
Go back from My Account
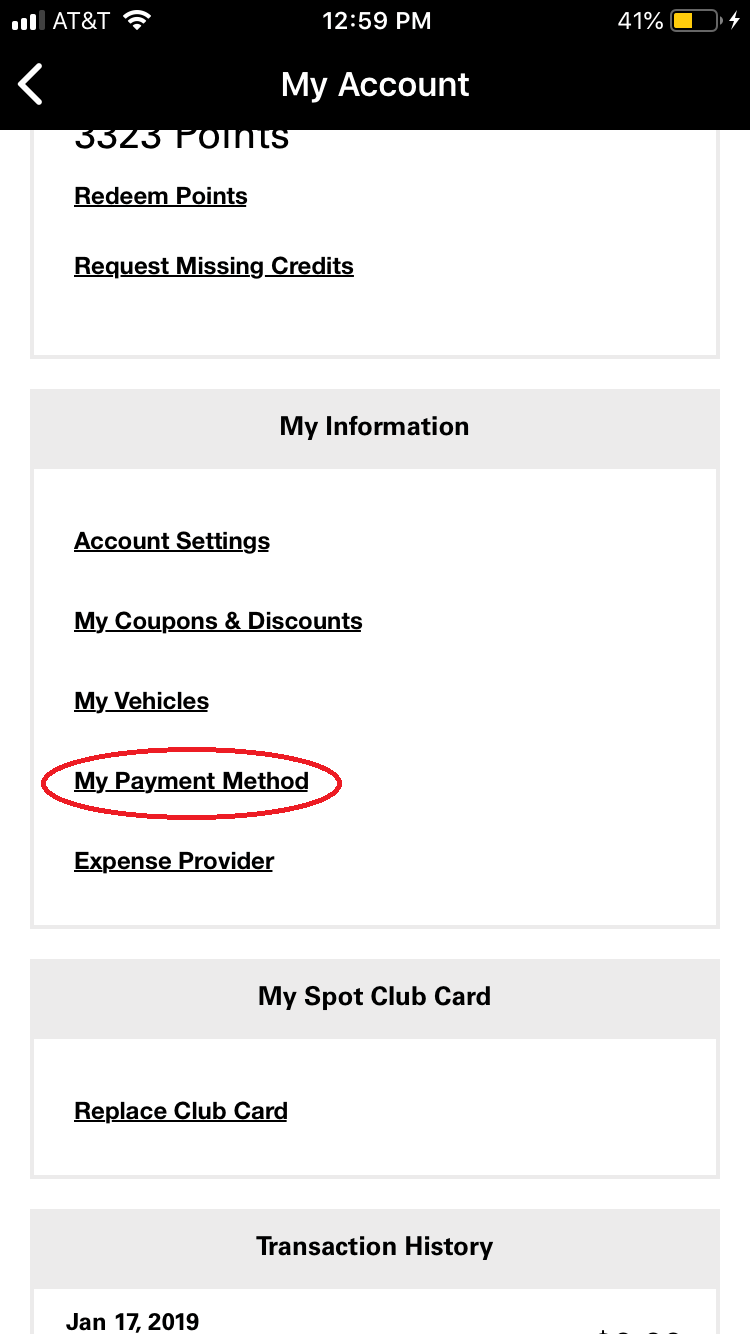(x=31, y=84)
